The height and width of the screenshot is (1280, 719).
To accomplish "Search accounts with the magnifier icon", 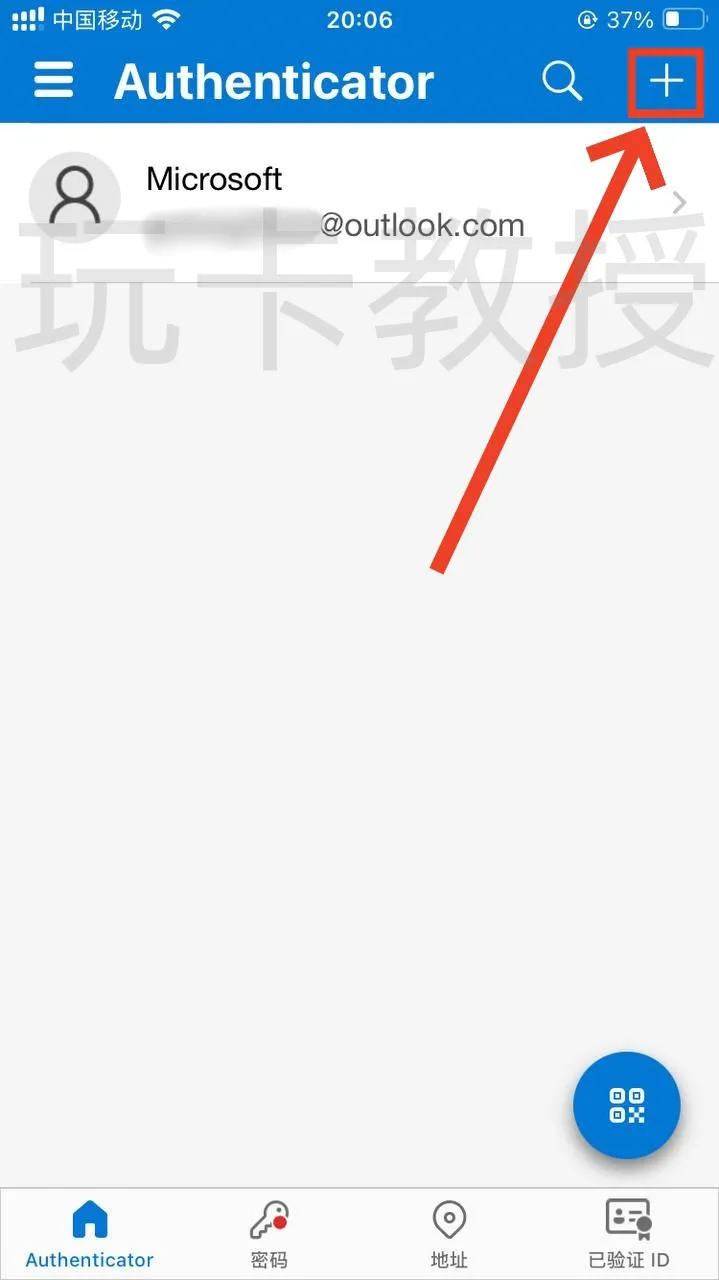I will pyautogui.click(x=562, y=80).
